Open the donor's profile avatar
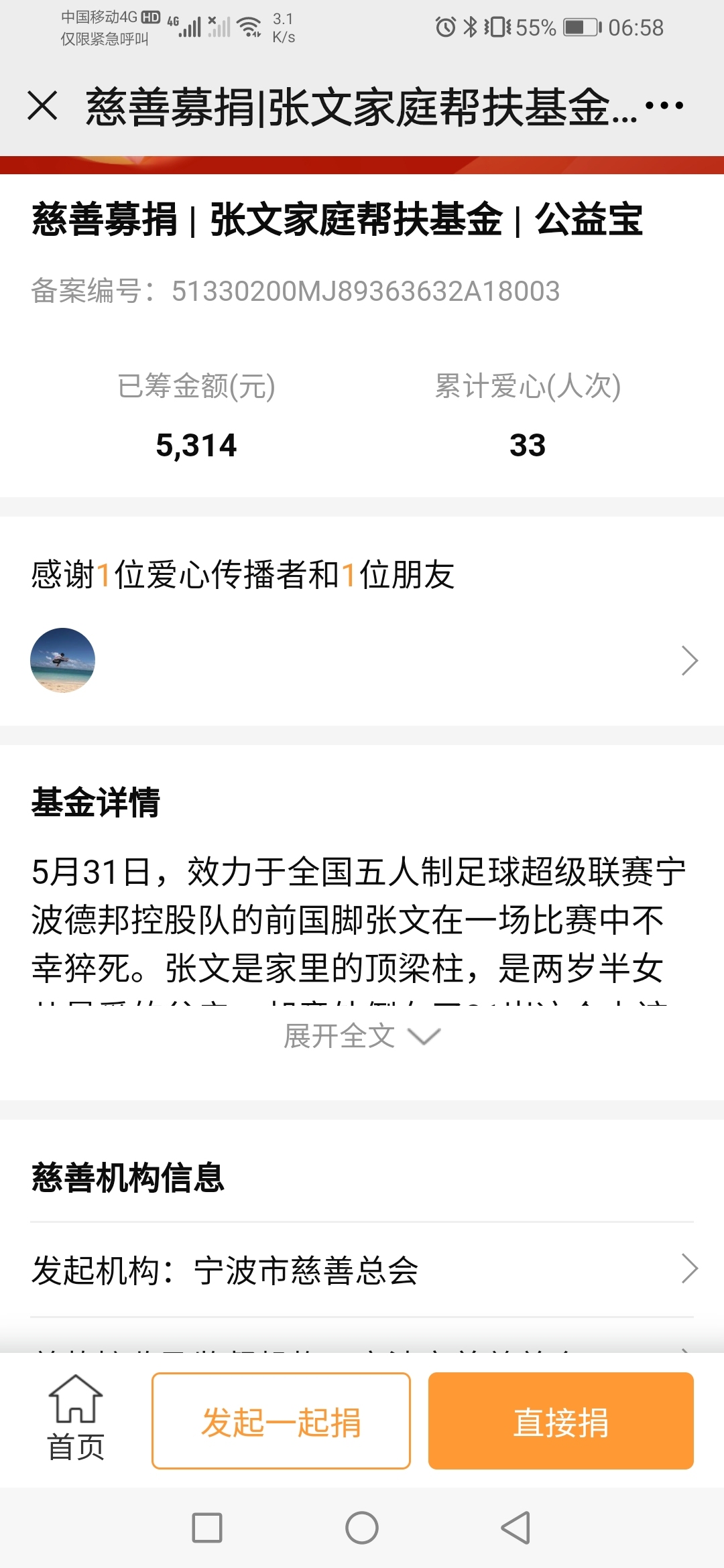 tap(64, 661)
